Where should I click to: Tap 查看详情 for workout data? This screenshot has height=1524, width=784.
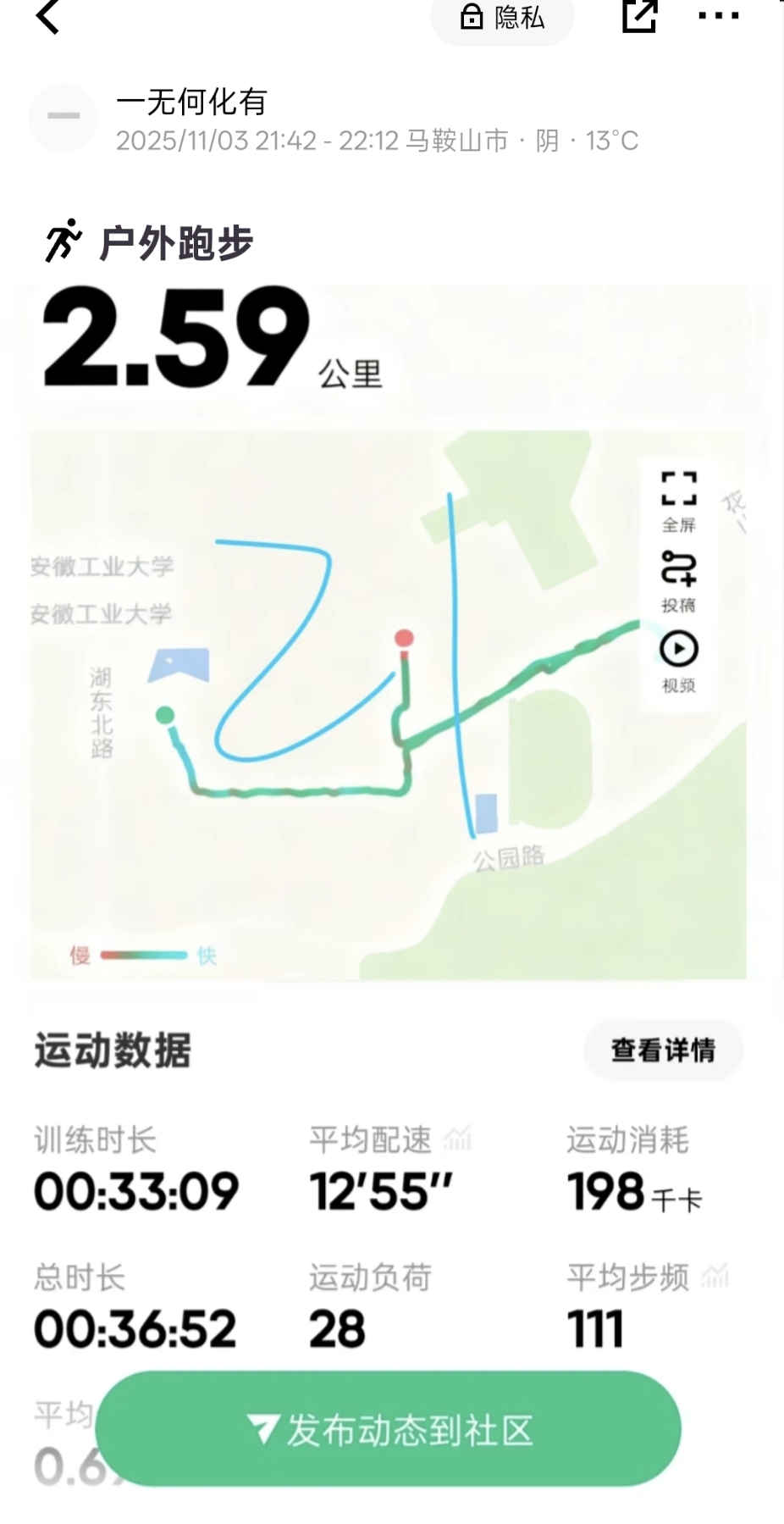point(664,1050)
